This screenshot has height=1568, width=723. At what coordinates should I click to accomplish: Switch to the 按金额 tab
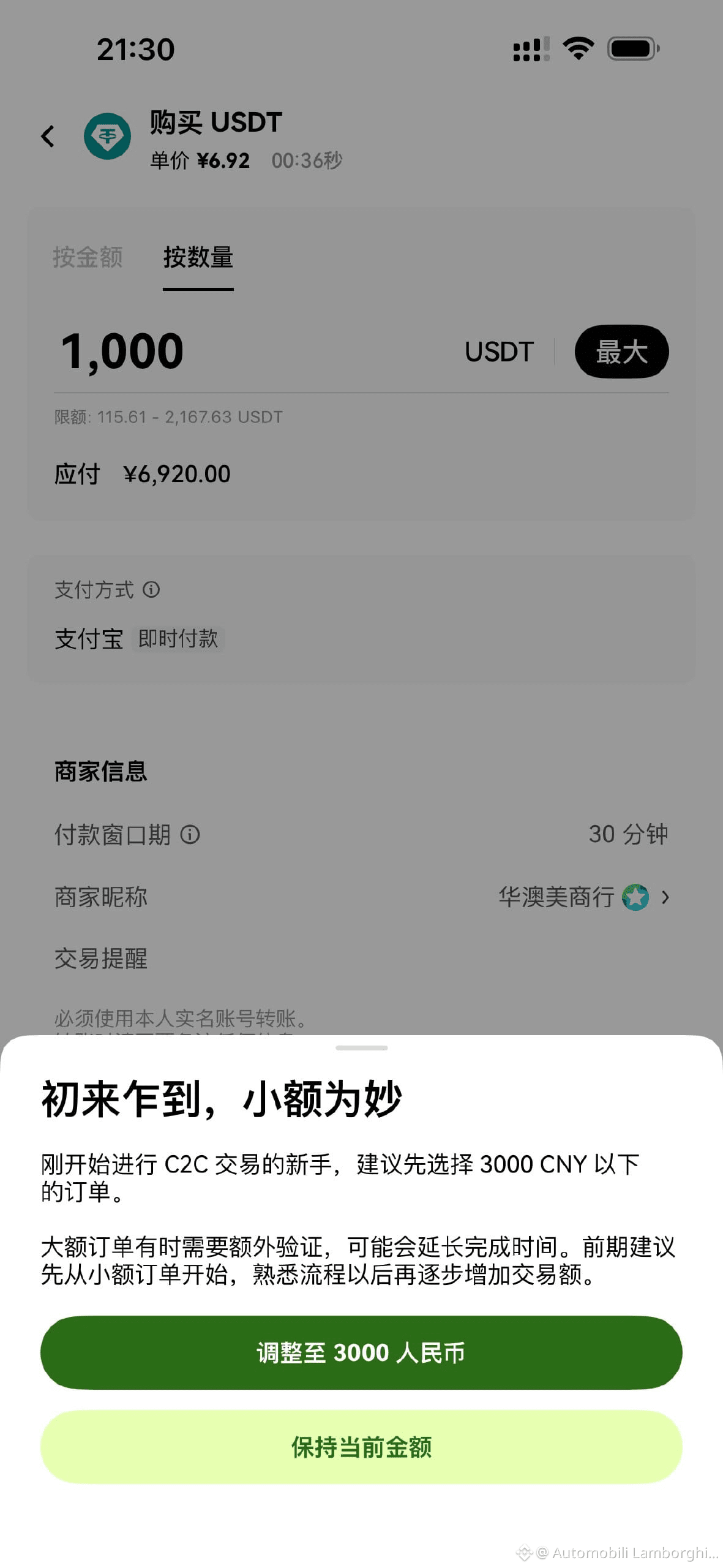(x=89, y=258)
